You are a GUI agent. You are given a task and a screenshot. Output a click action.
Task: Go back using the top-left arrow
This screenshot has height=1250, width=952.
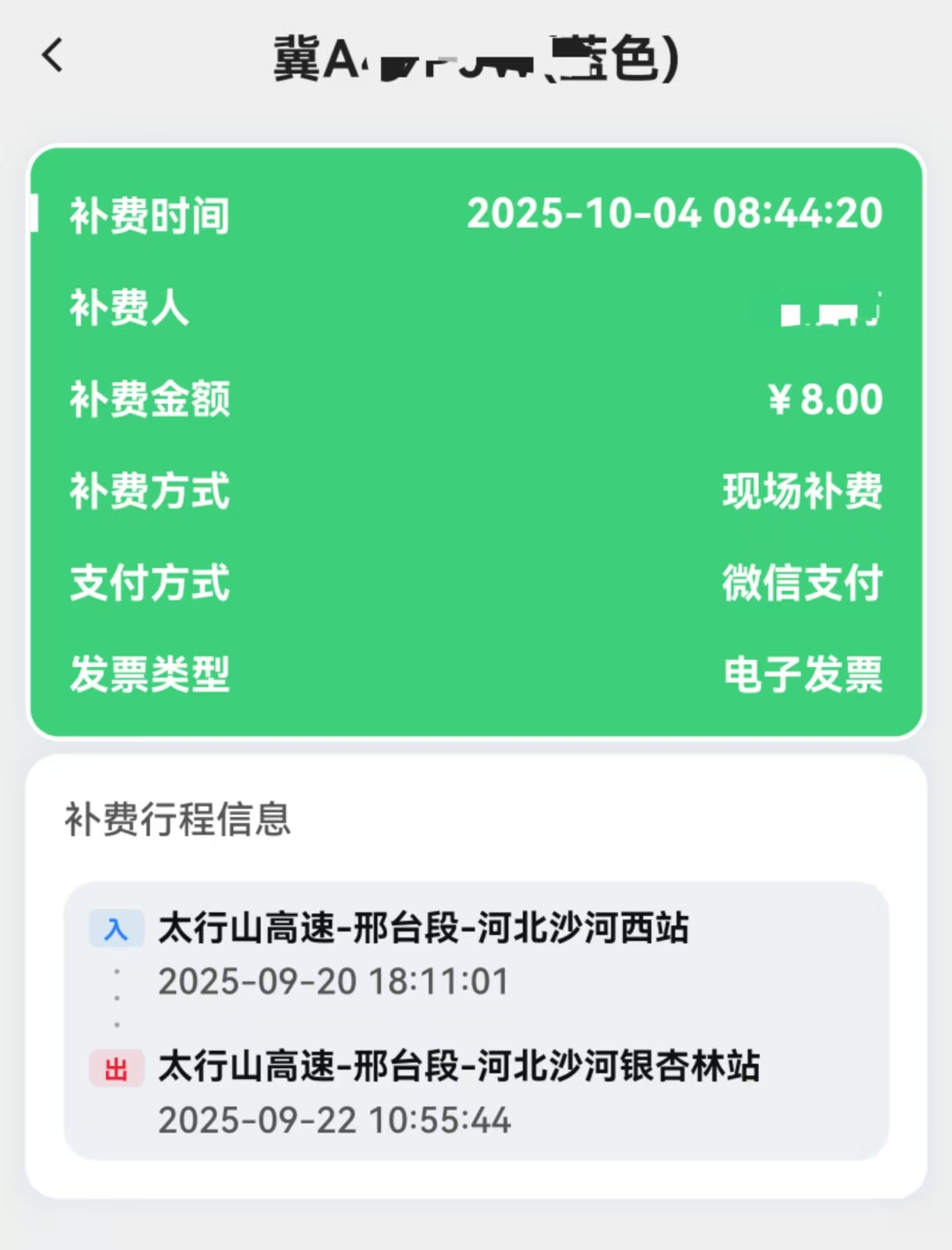point(53,56)
